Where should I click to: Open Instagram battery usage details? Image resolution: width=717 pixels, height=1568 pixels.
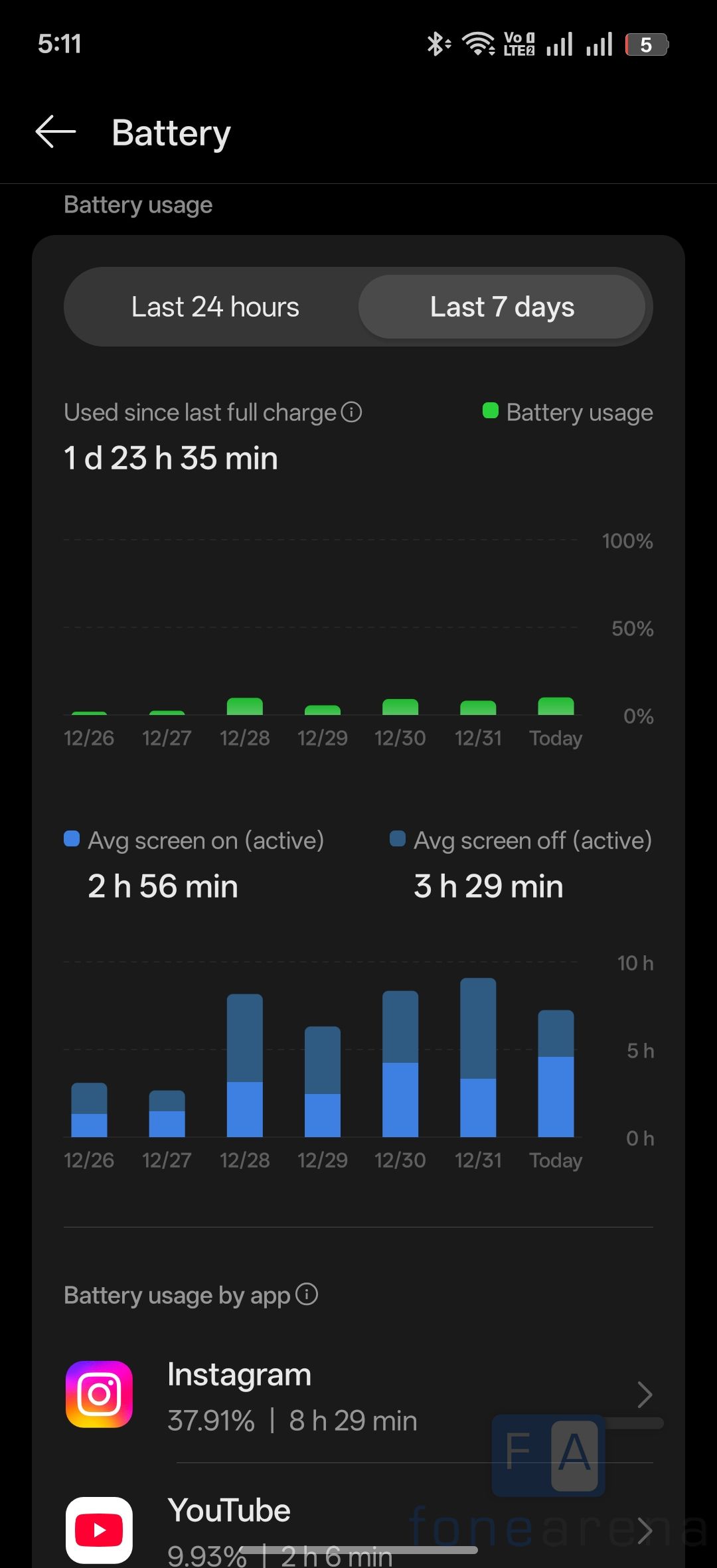358,1395
